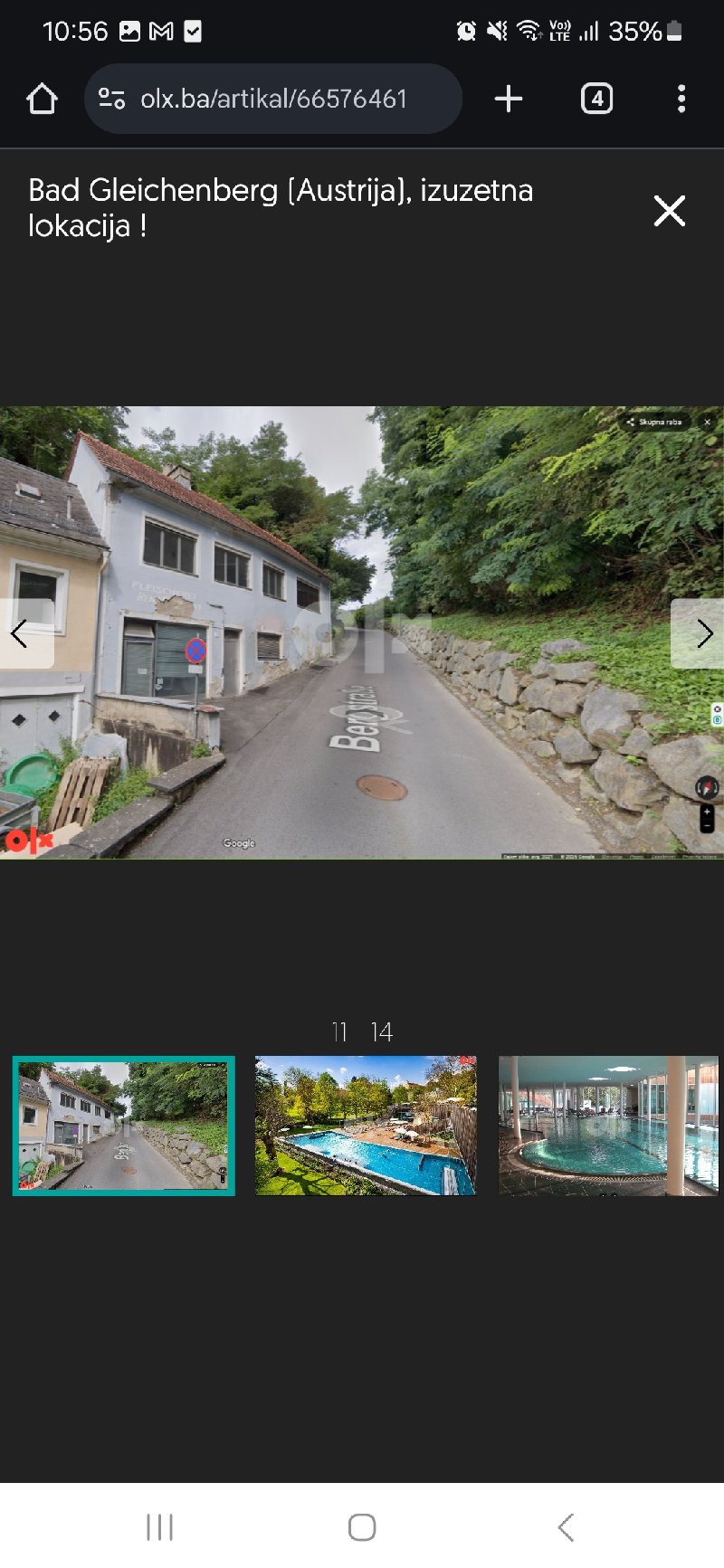724x1568 pixels.
Task: Open the recent apps overview
Action: pos(159,1527)
